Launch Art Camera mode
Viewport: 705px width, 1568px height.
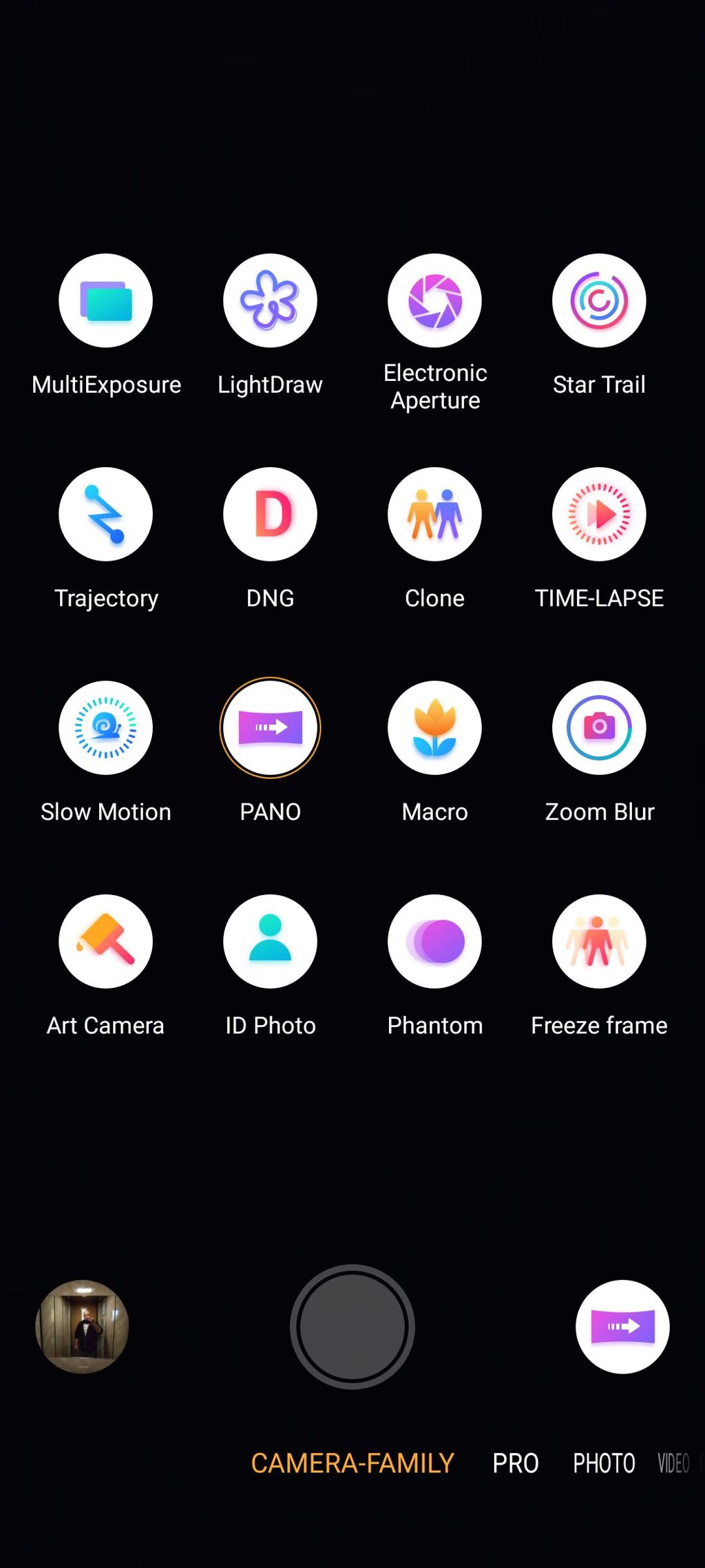point(105,942)
